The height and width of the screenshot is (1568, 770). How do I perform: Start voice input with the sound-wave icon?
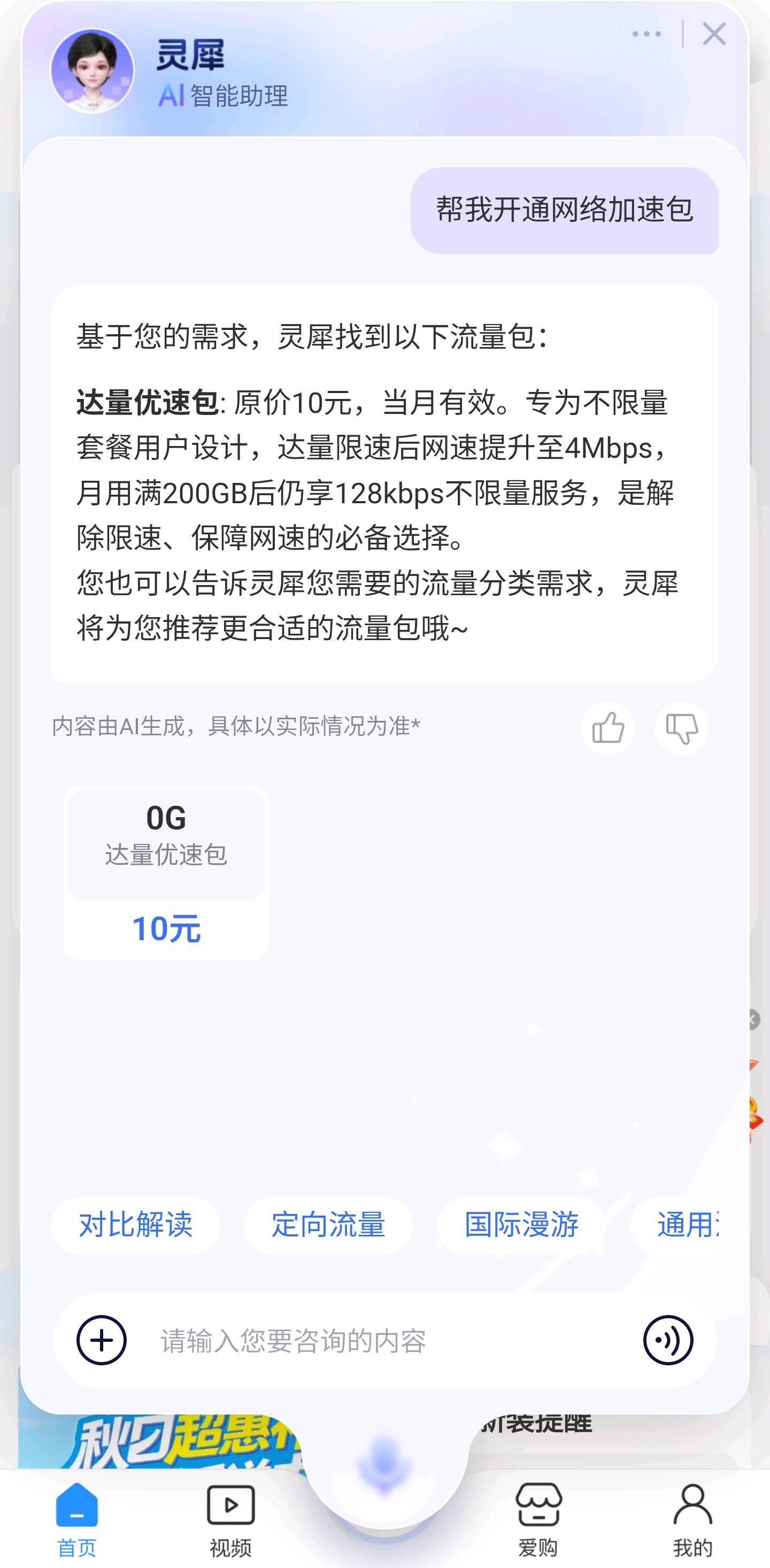668,1340
